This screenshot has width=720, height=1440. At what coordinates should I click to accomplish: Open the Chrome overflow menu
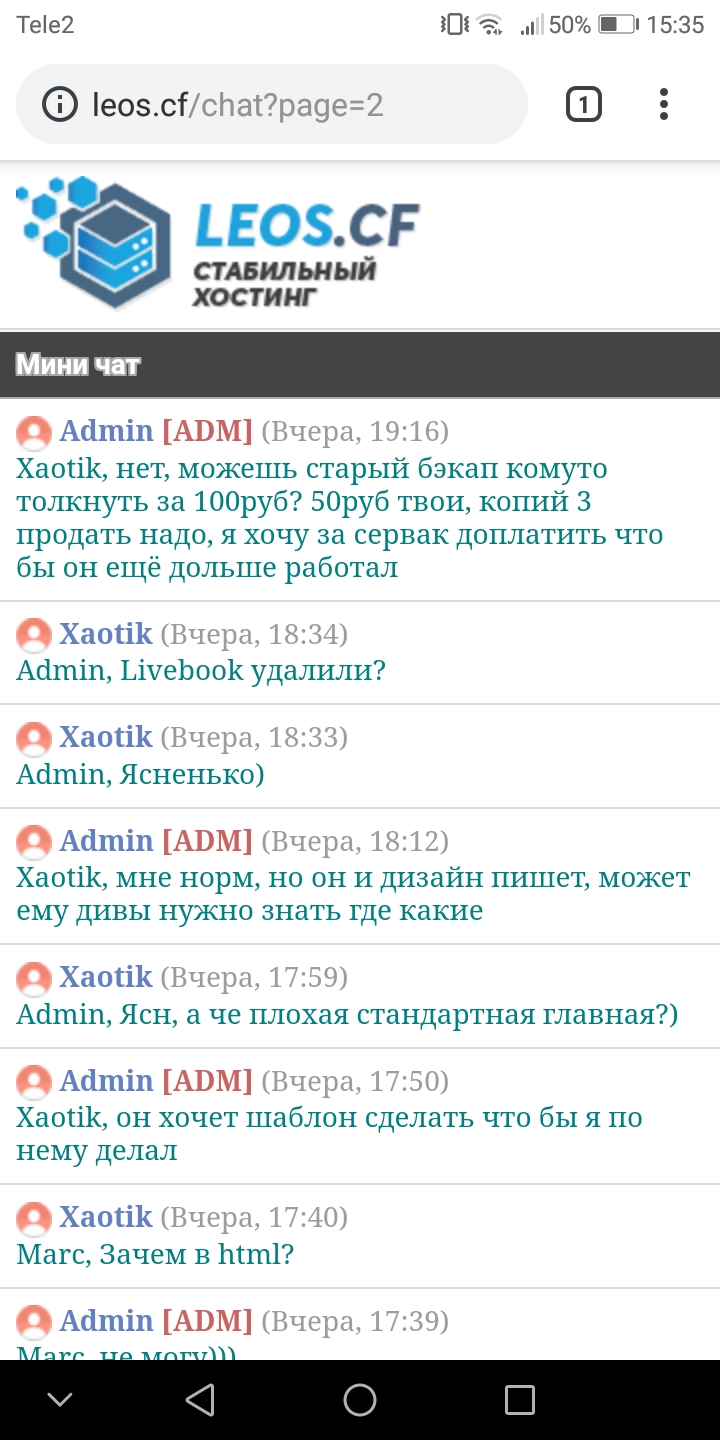[x=664, y=104]
